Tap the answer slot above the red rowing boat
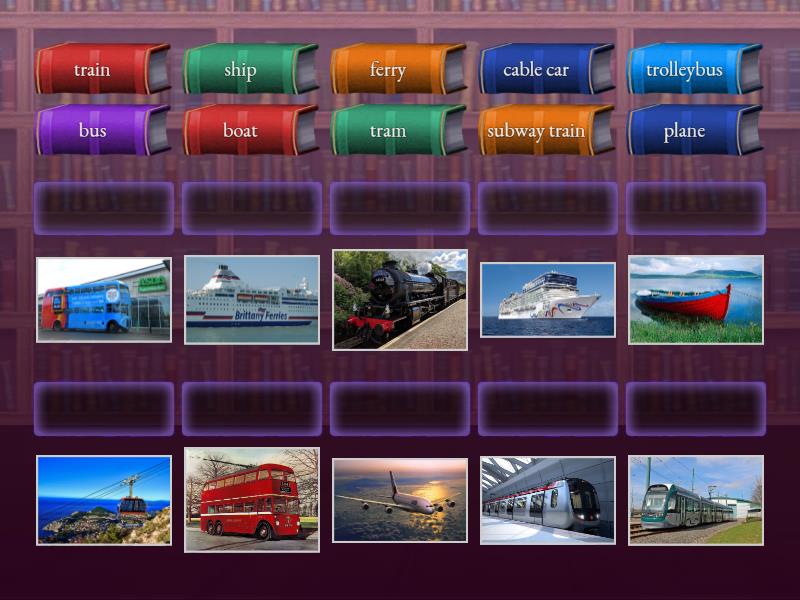This screenshot has height=600, width=800. point(696,208)
